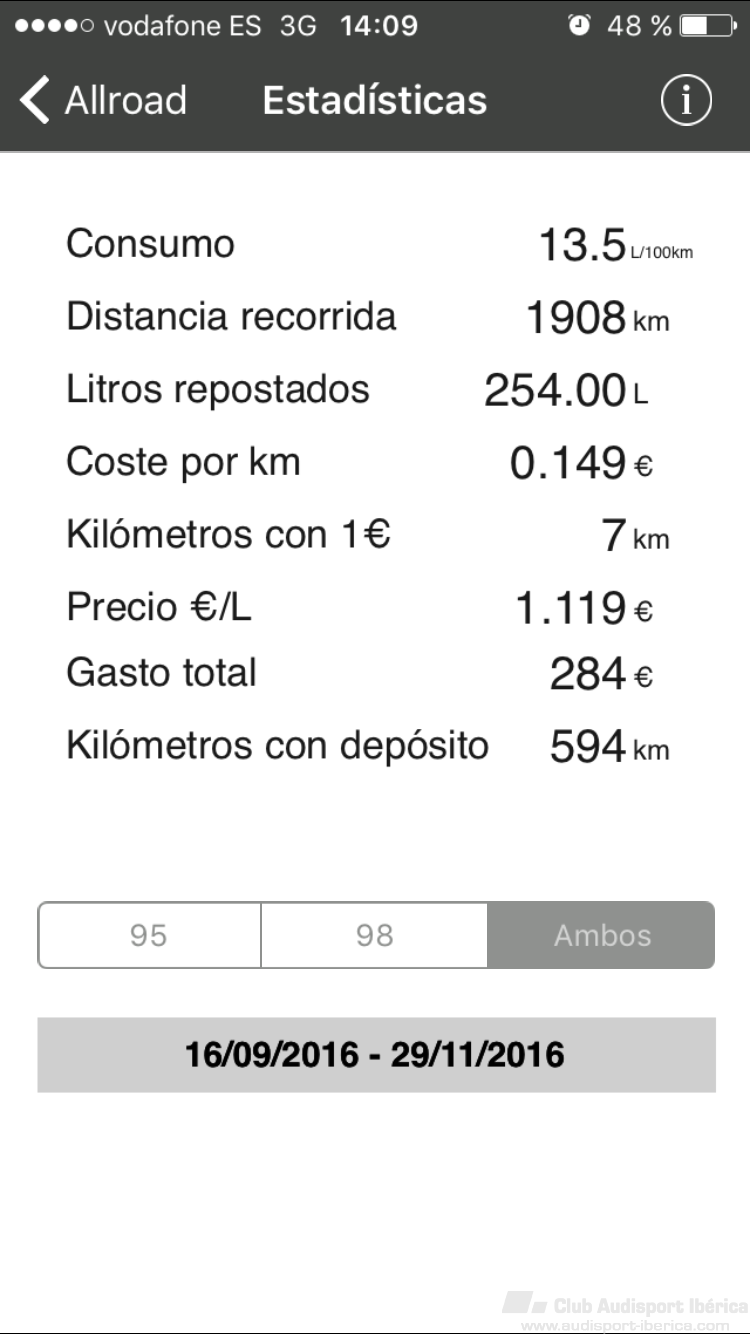Switch to the 98 fuel segment
This screenshot has width=750, height=1334.
click(374, 935)
